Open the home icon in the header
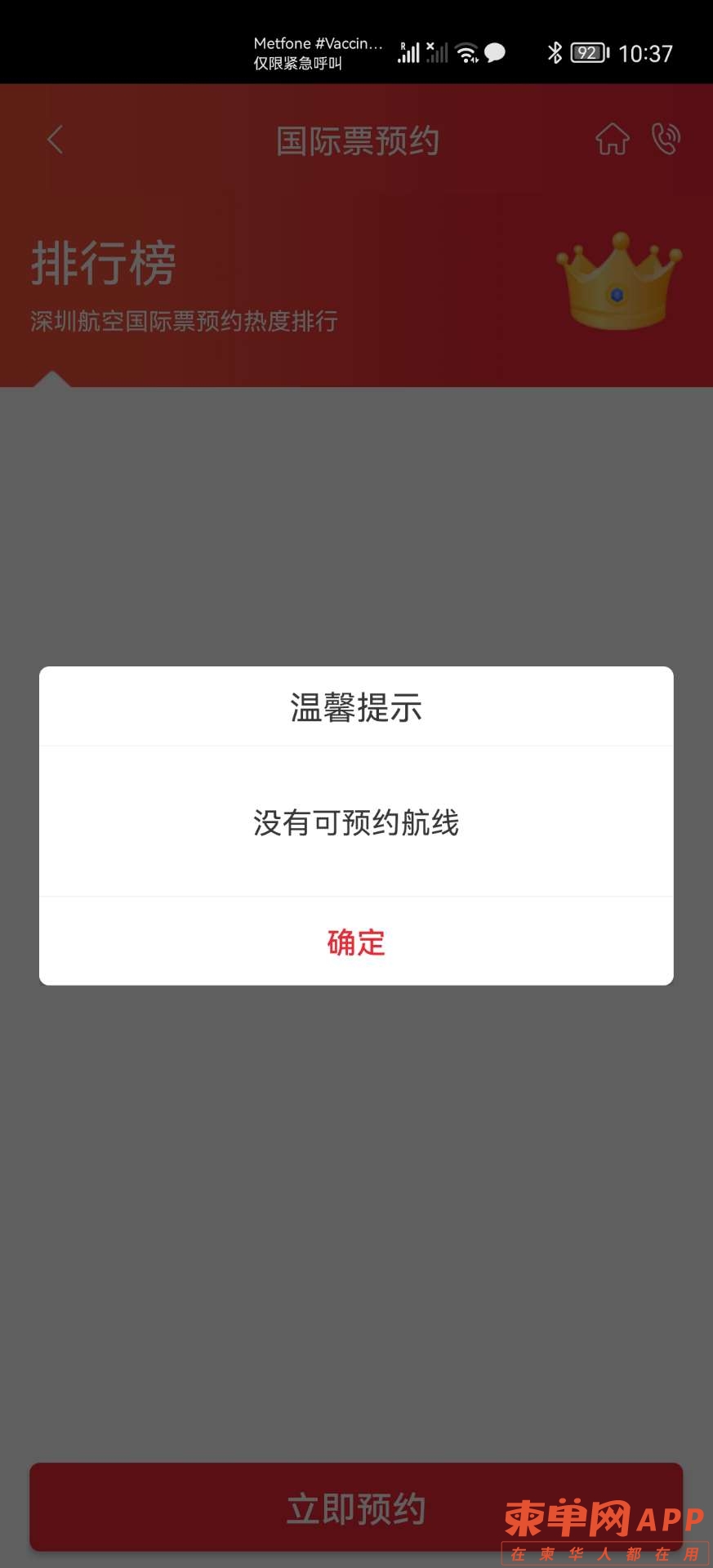The width and height of the screenshot is (713, 1568). [612, 140]
